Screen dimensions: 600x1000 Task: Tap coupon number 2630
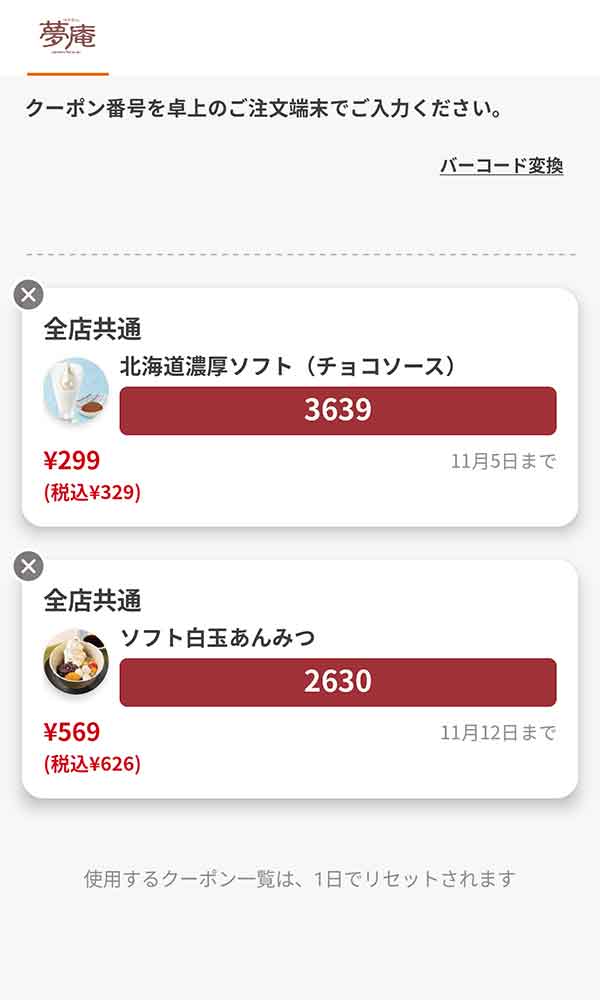click(337, 682)
